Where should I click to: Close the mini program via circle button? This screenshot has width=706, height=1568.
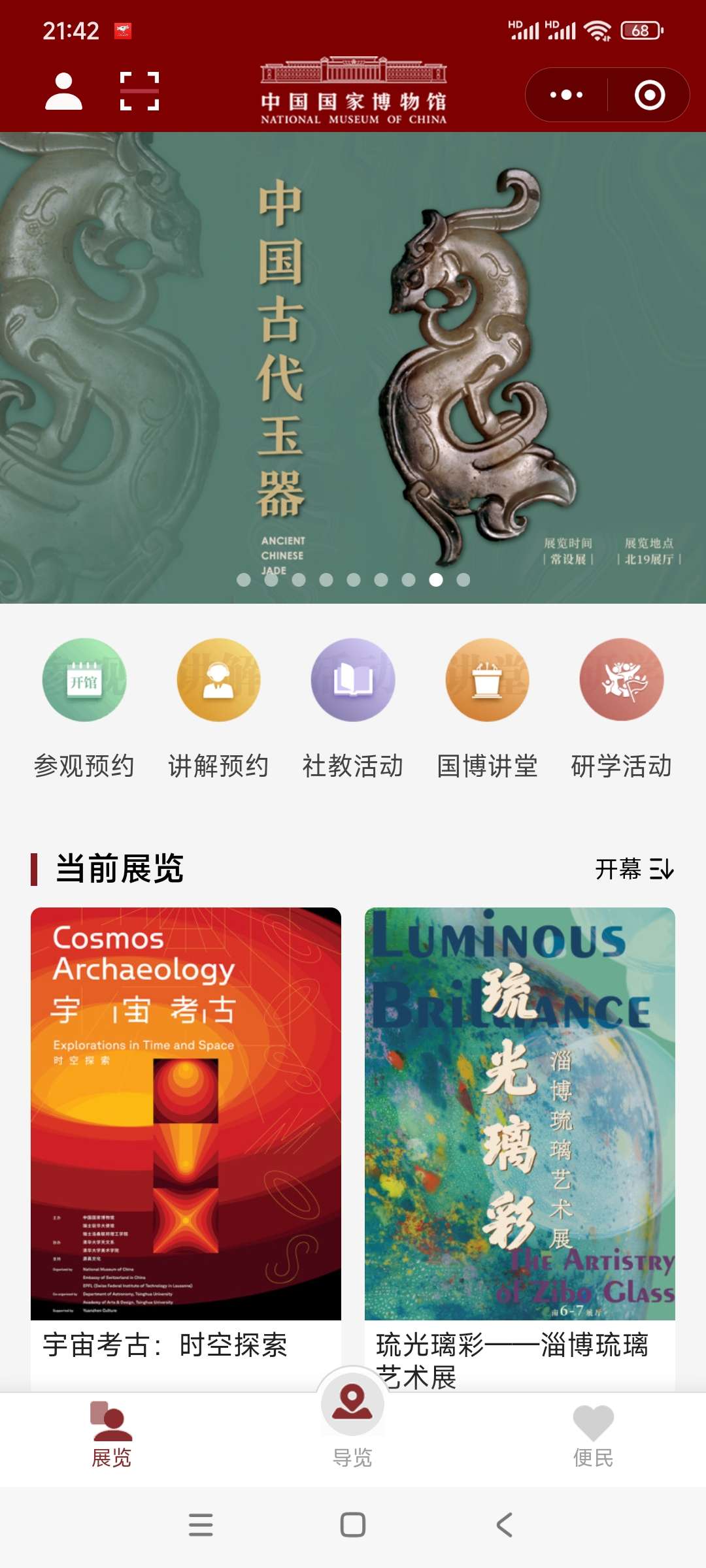pos(650,95)
